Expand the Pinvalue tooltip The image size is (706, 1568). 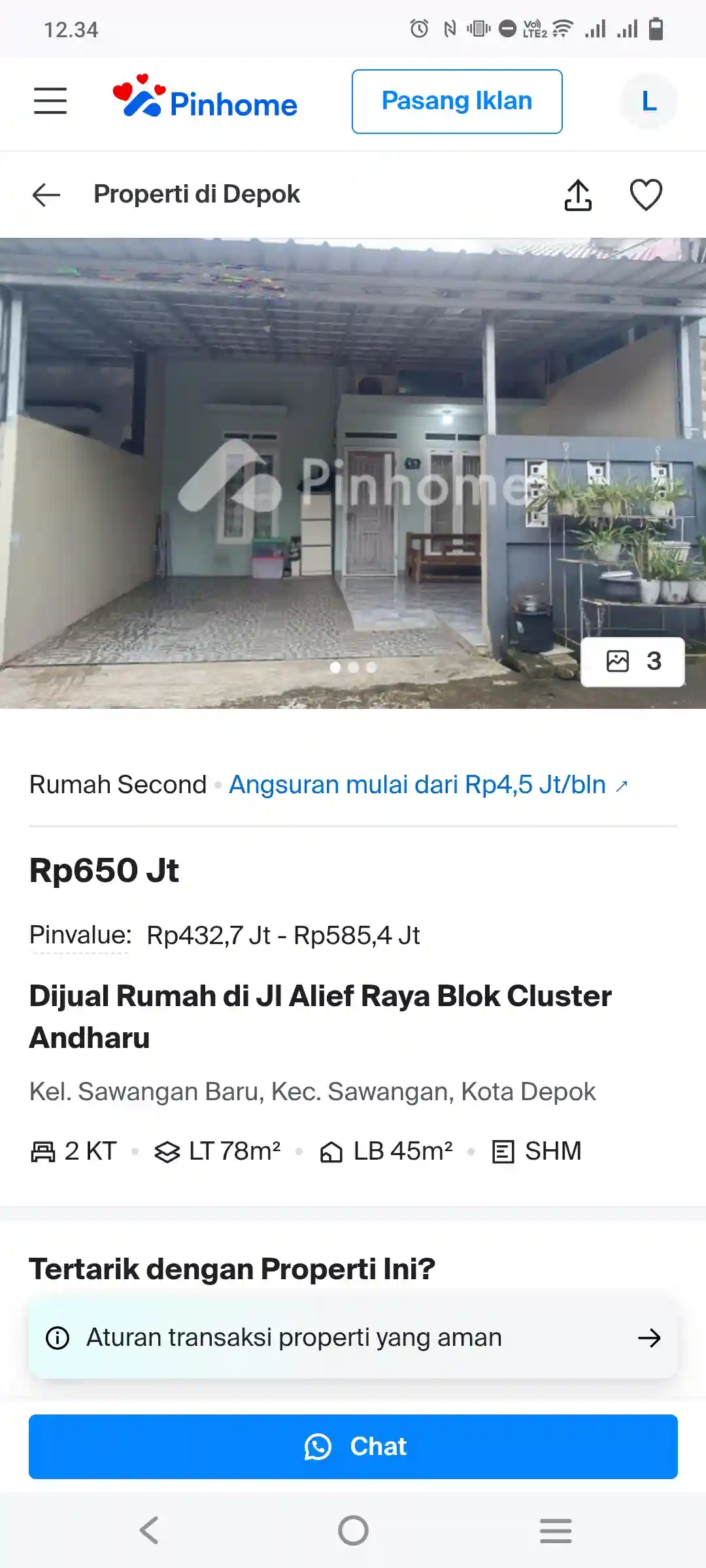[x=82, y=936]
